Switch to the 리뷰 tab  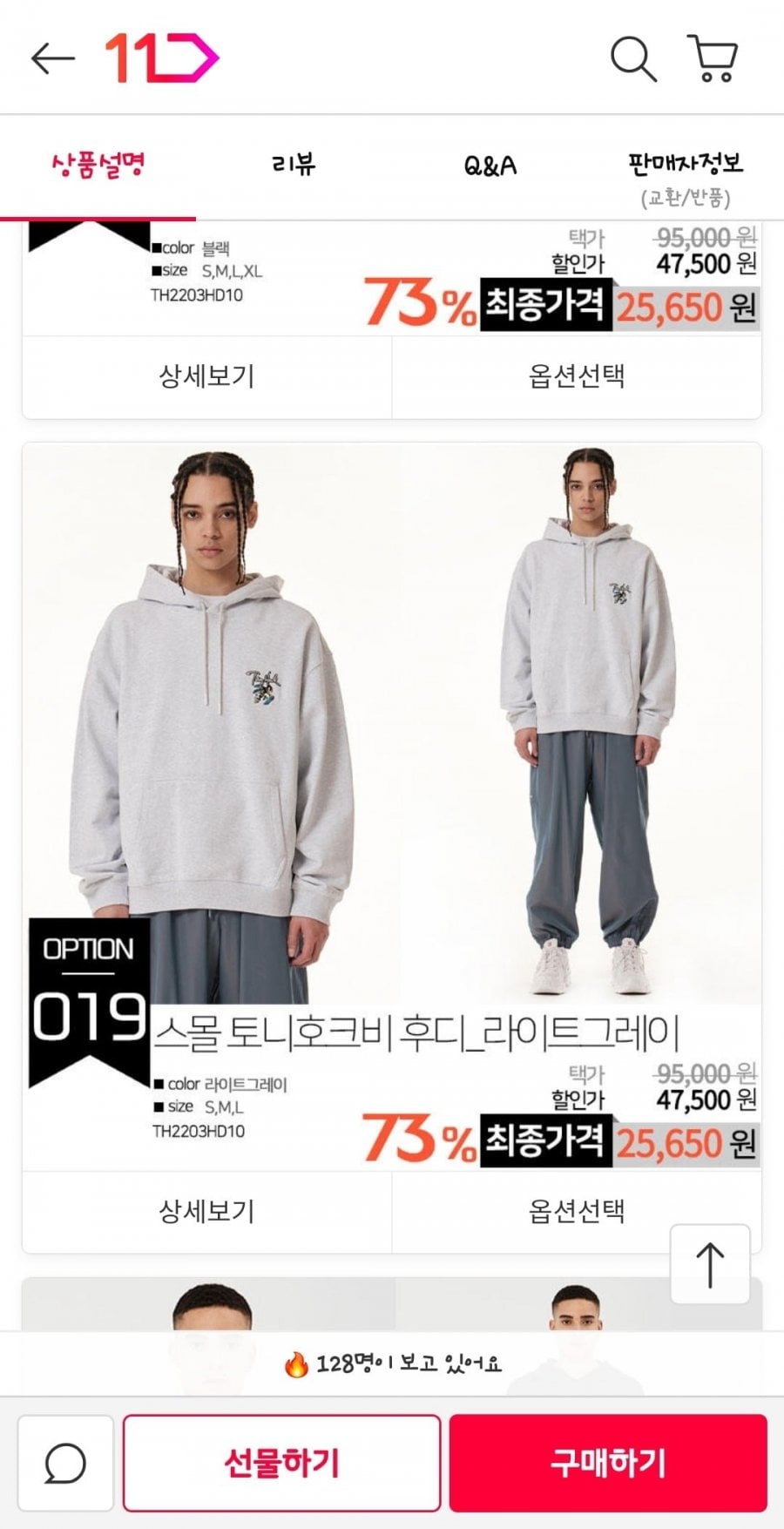coord(294,165)
